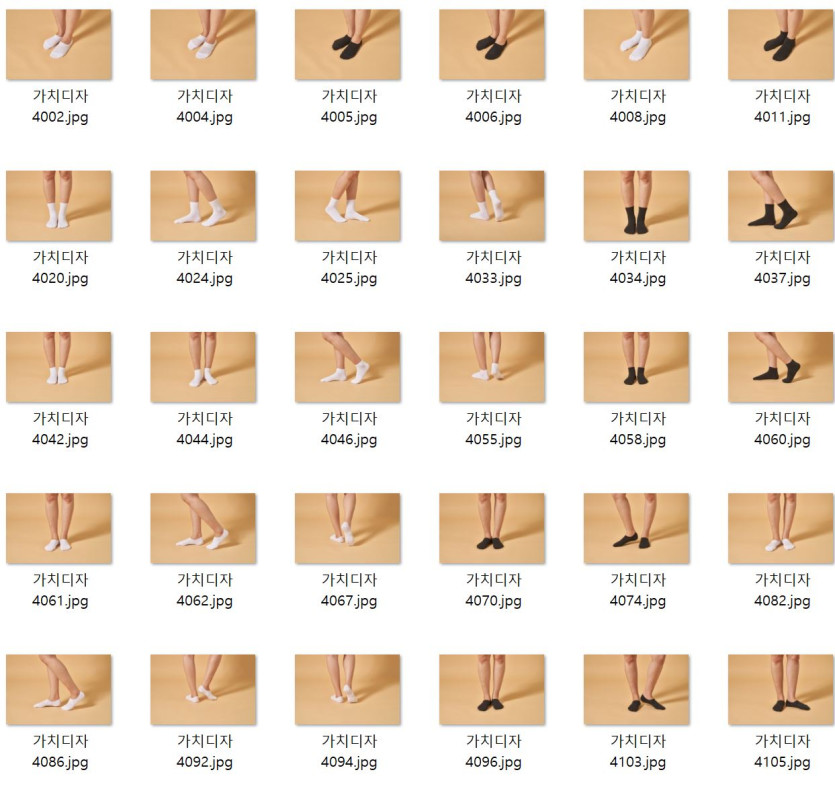Open image 4082.jpg
This screenshot has width=835, height=801.
[x=781, y=528]
